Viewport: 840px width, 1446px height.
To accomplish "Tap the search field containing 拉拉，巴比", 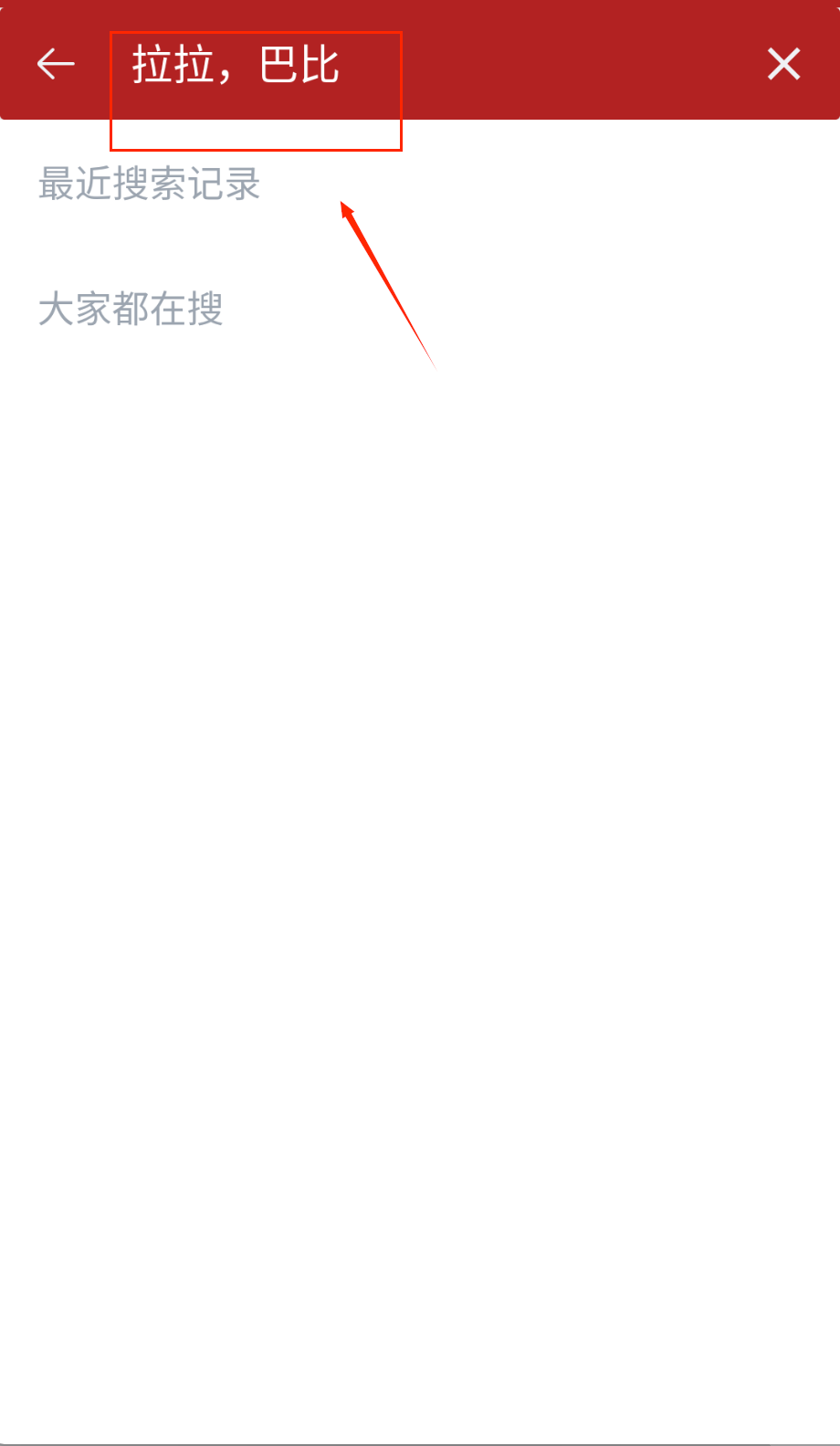I will click(365, 65).
